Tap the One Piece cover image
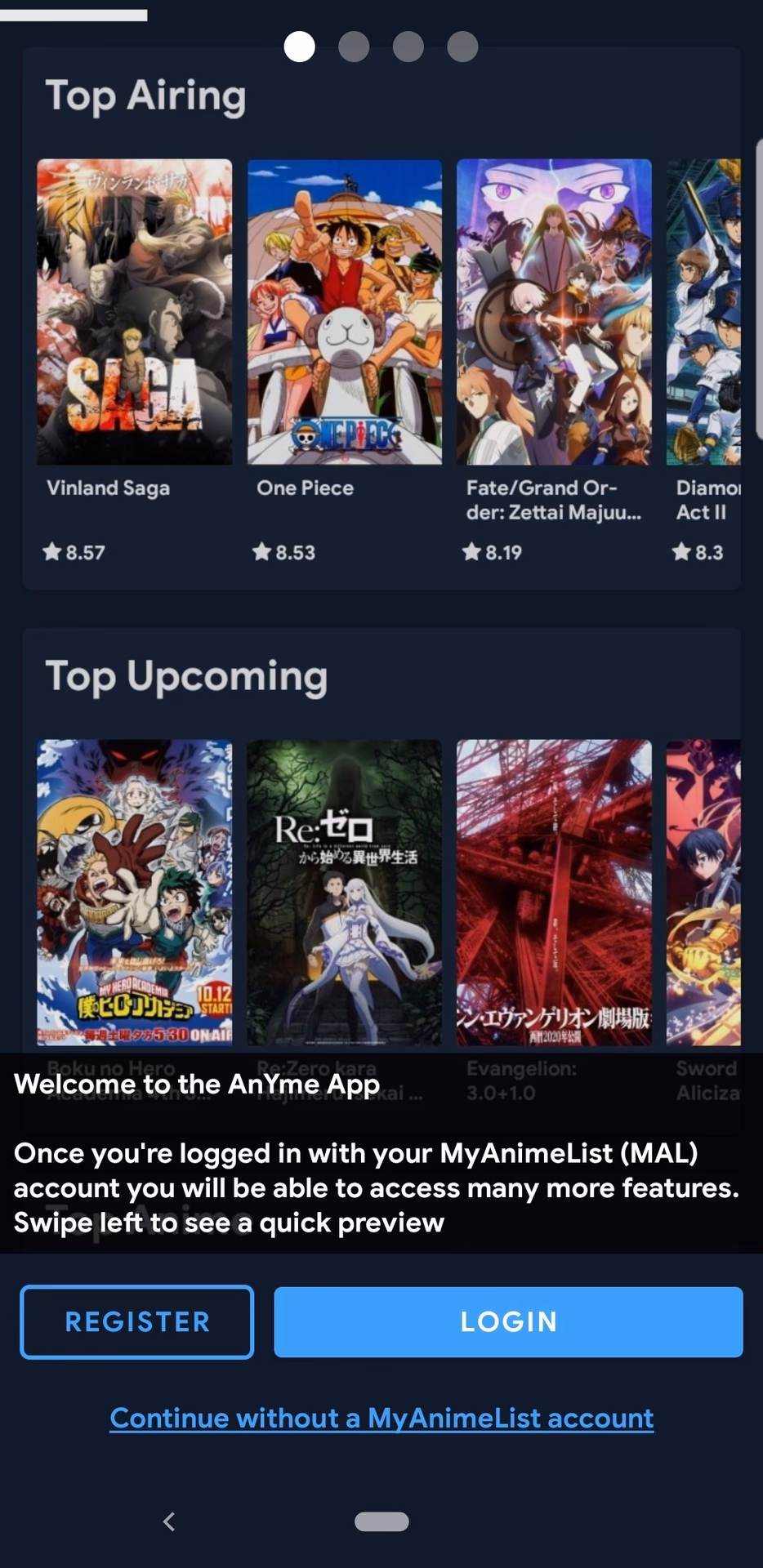This screenshot has width=763, height=1568. click(x=345, y=310)
